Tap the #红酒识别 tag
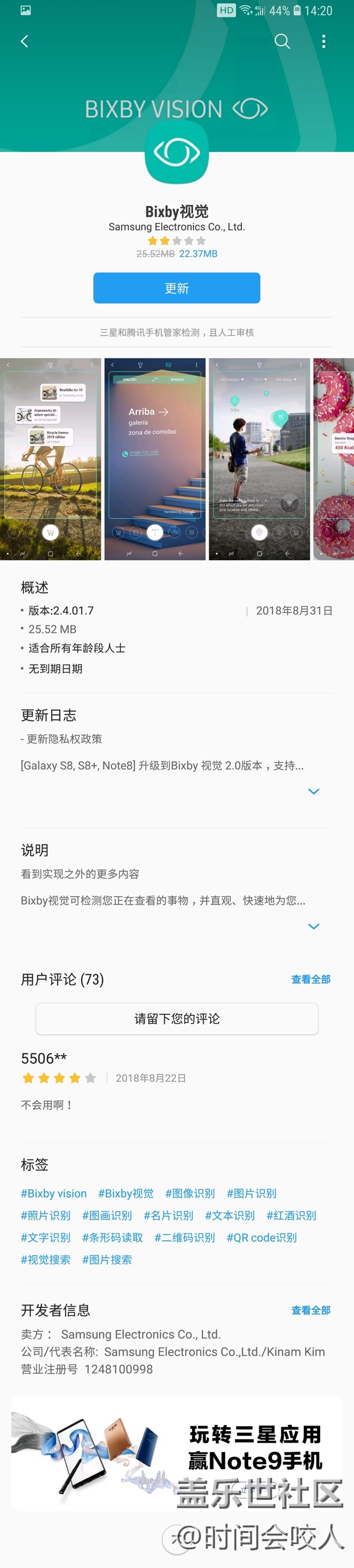Viewport: 354px width, 1568px height. point(291,1216)
